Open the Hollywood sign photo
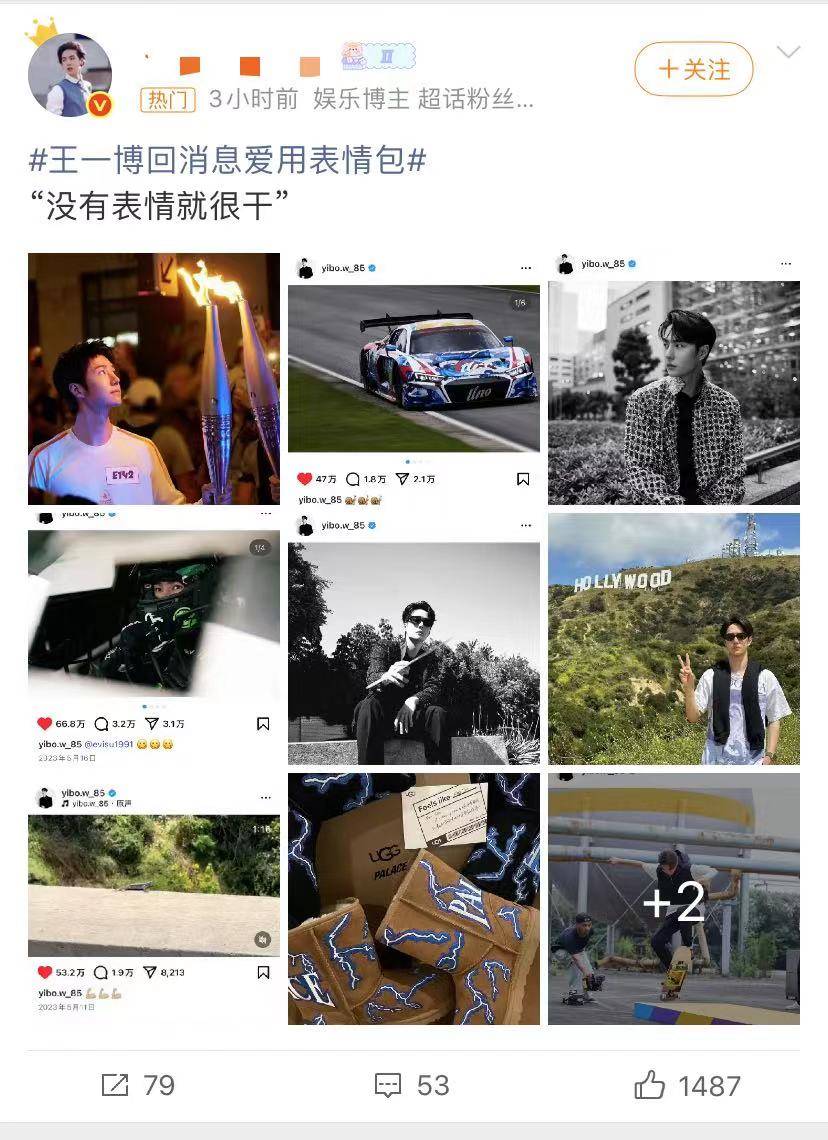Image resolution: width=828 pixels, height=1140 pixels. coord(673,638)
